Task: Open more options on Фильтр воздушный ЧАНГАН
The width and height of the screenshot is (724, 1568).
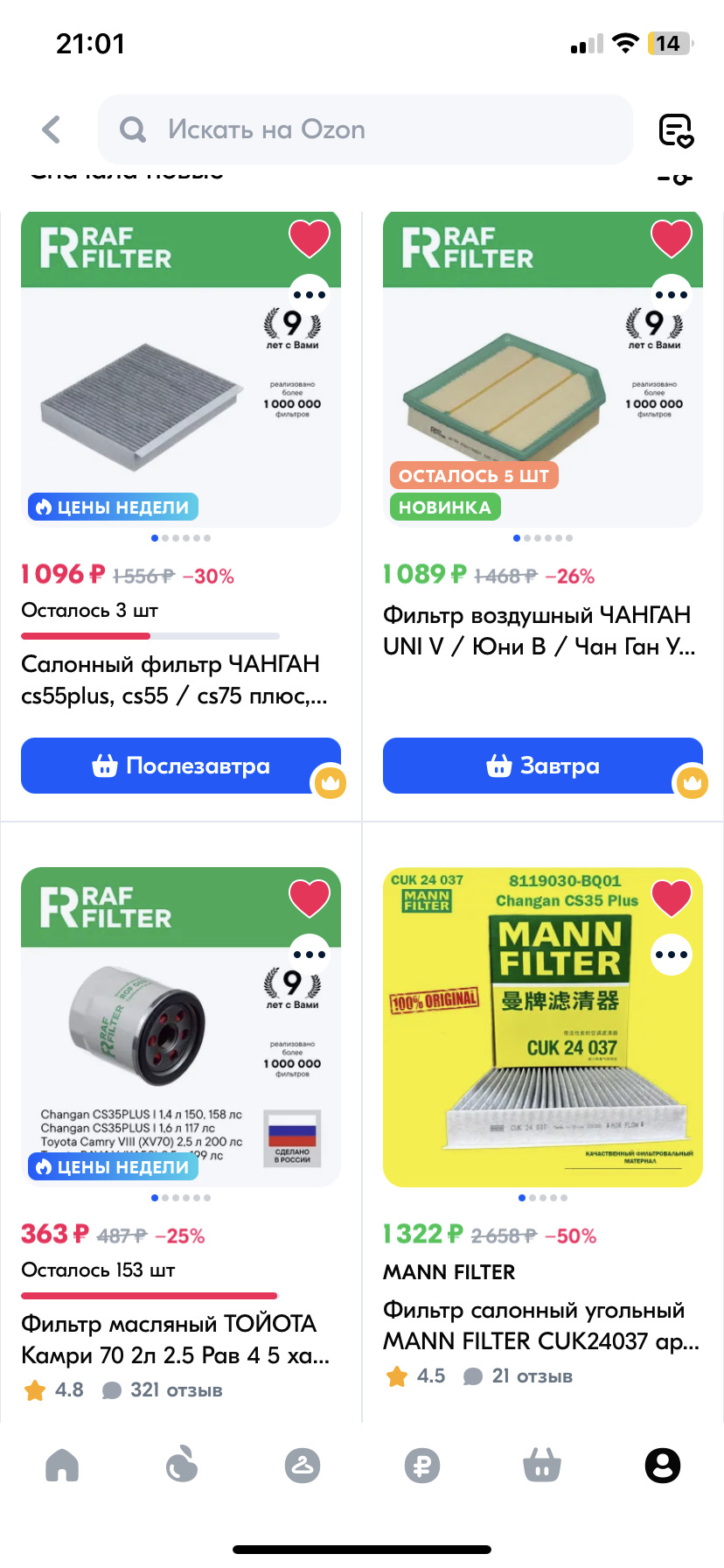Action: point(672,295)
